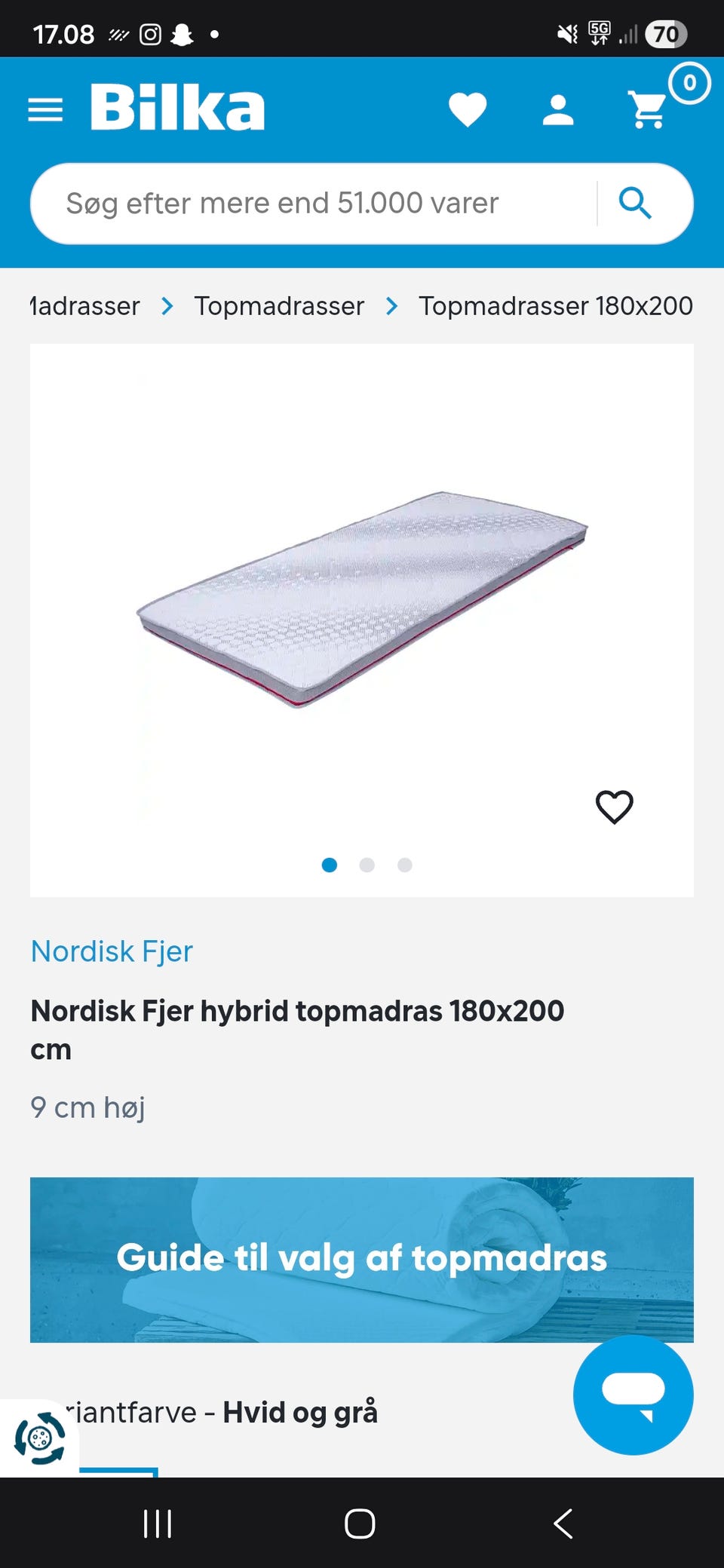
Task: Open the hamburger menu
Action: click(x=45, y=110)
